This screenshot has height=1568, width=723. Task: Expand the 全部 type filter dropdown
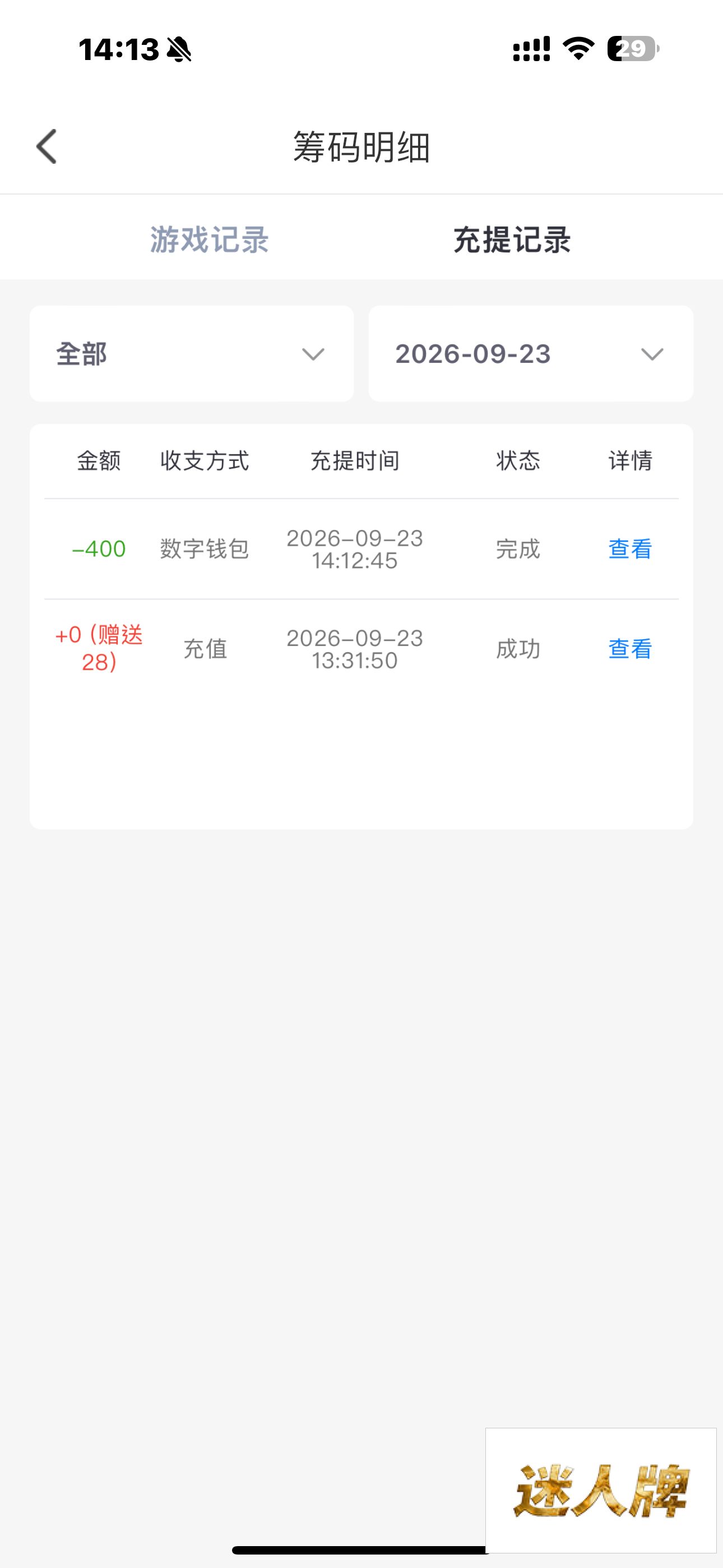[x=192, y=354]
